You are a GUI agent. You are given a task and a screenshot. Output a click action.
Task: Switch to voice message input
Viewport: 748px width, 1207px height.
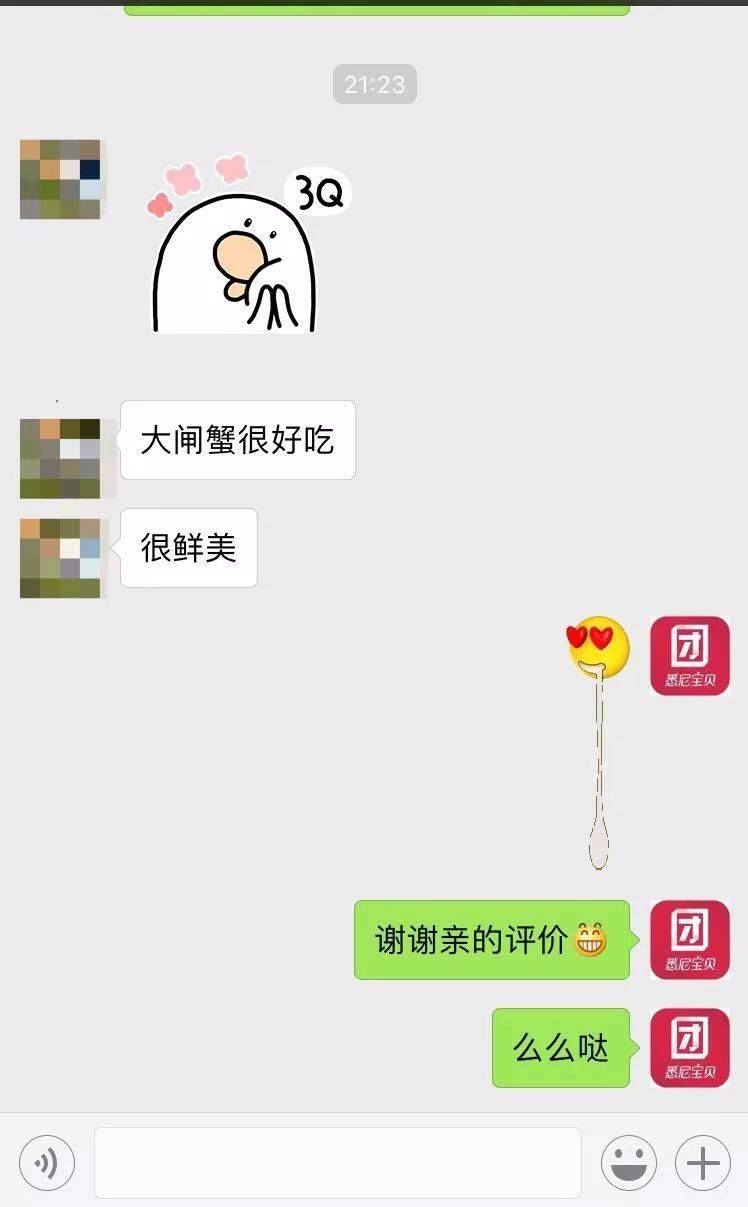click(x=46, y=1163)
